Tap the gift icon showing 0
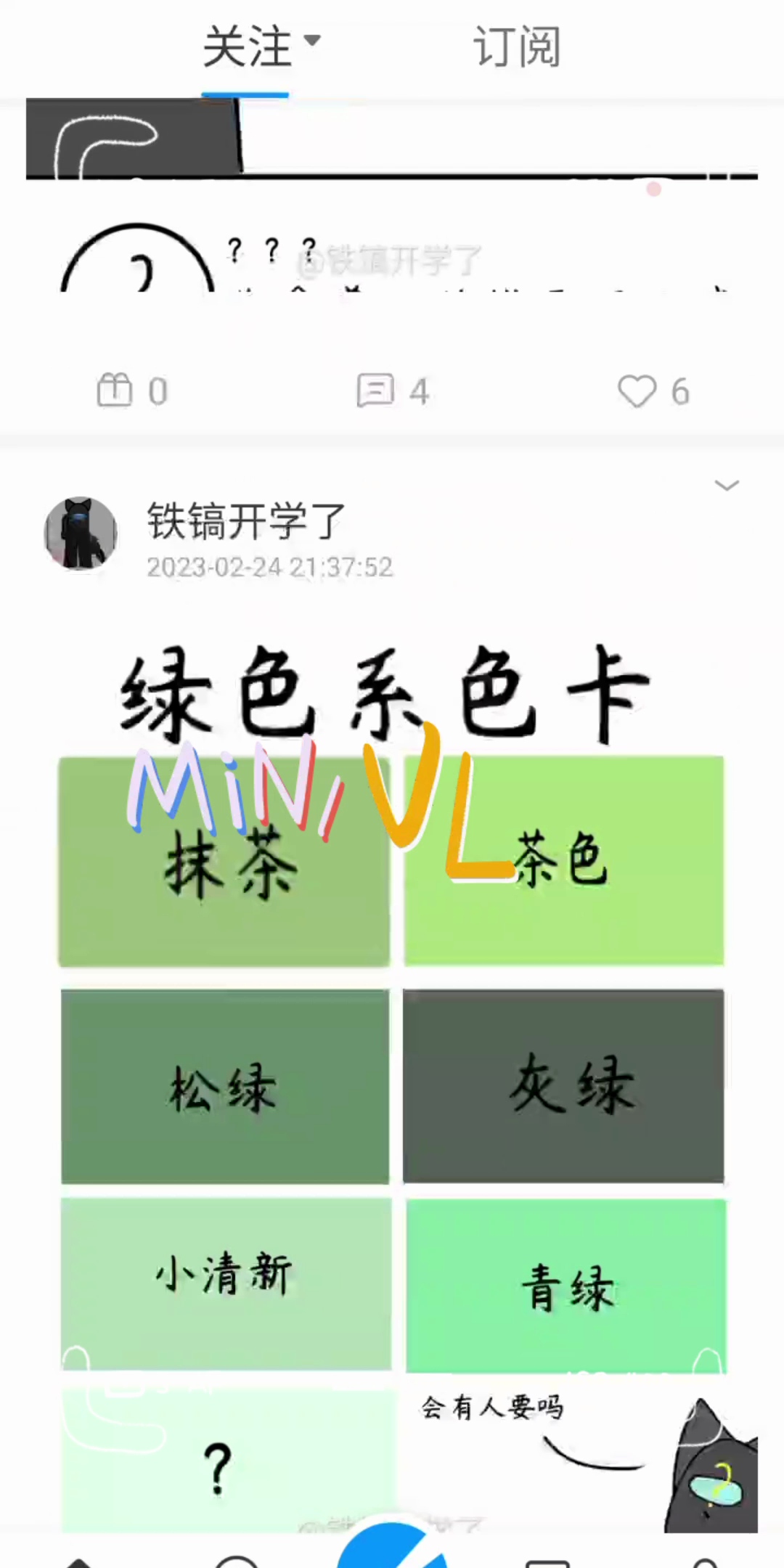 coord(116,391)
